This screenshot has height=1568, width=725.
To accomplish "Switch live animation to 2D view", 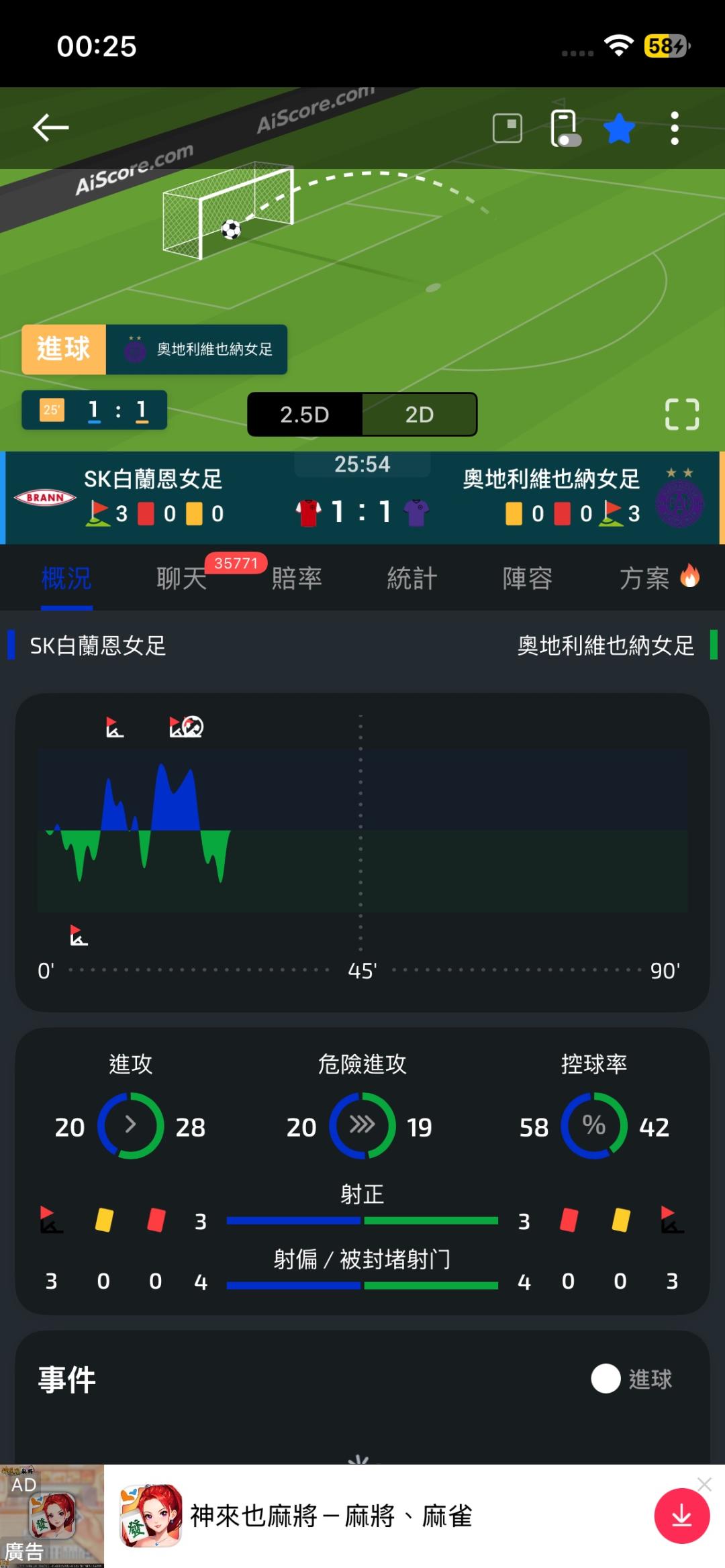I will point(420,415).
